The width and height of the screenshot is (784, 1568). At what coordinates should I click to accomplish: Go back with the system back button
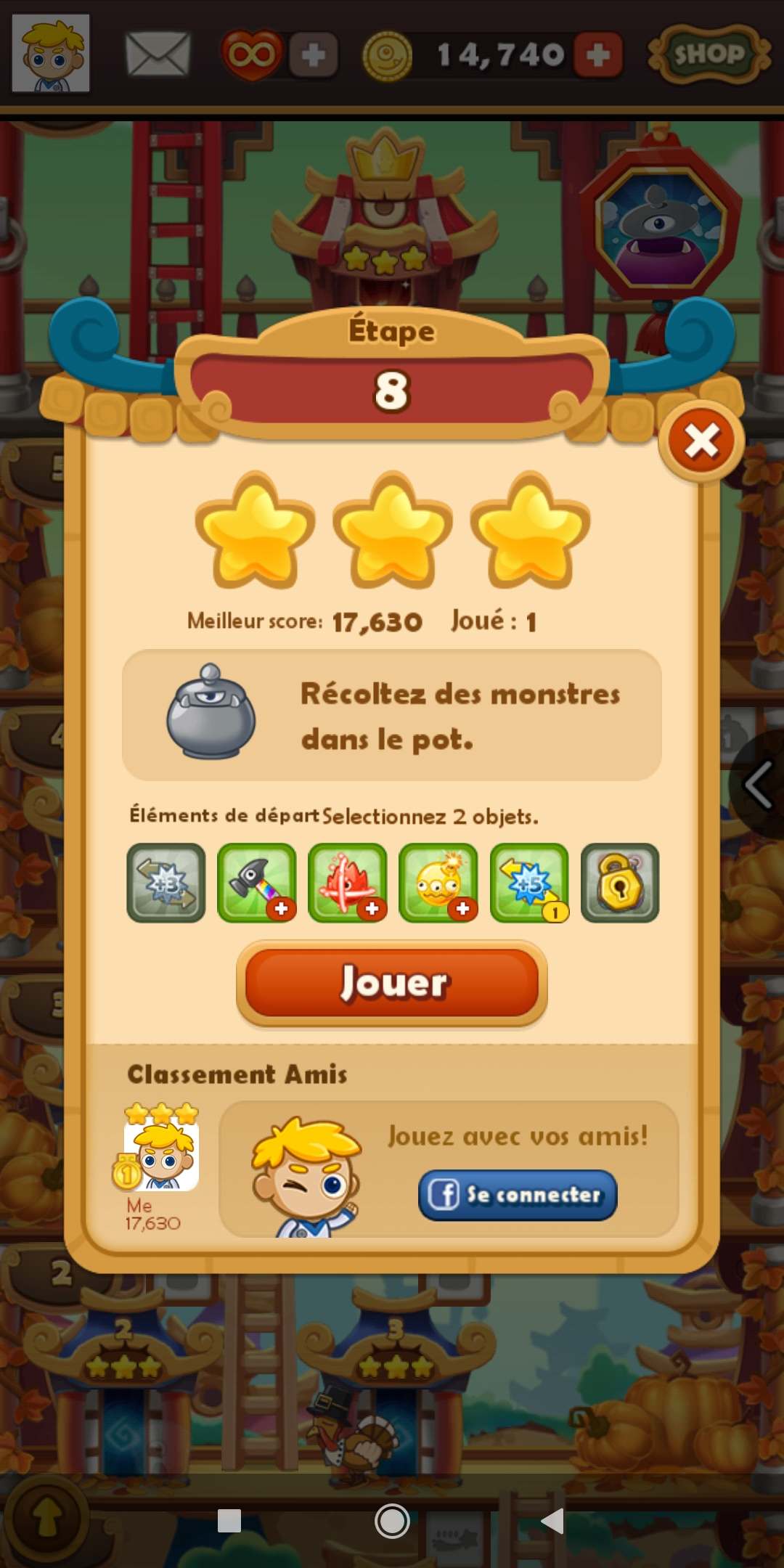(x=553, y=1520)
